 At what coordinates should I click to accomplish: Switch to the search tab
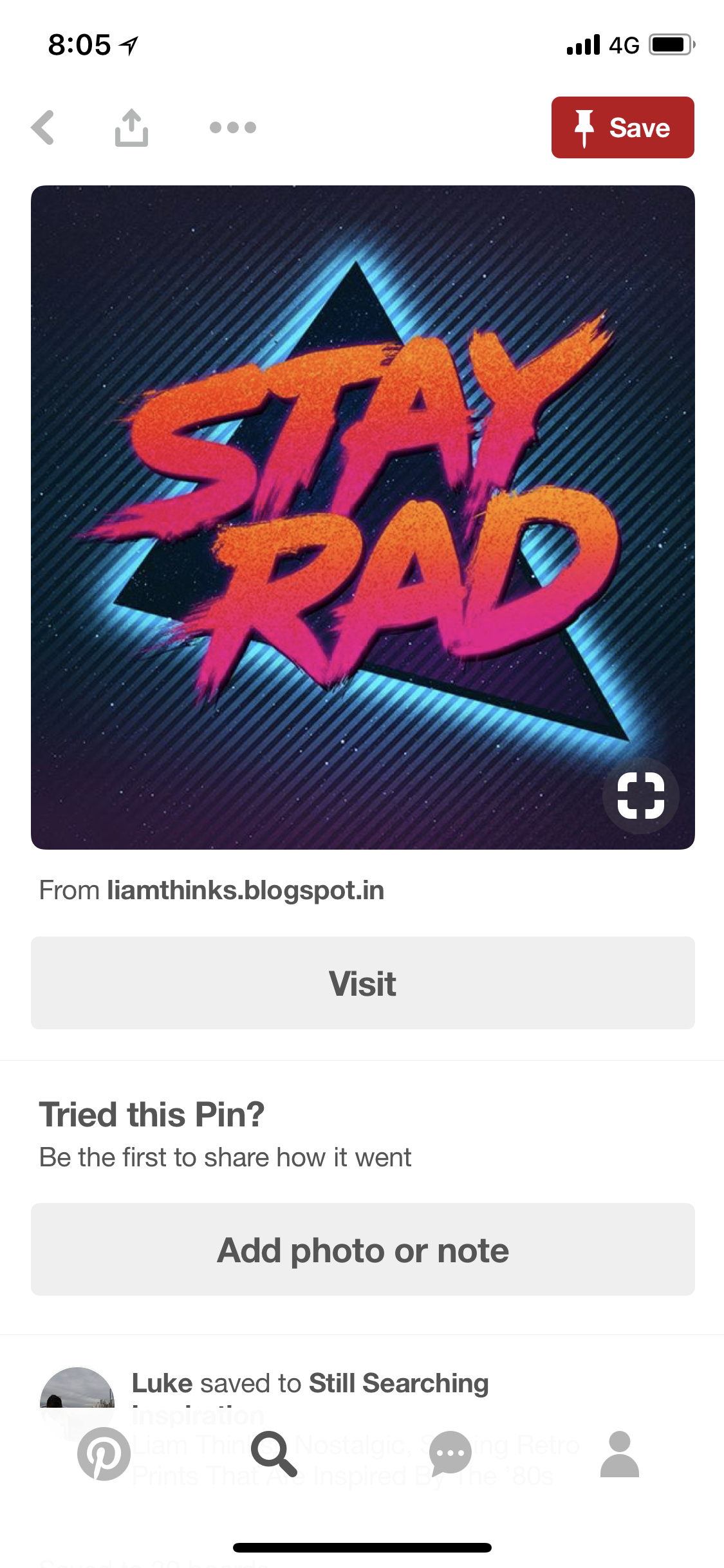(274, 1453)
